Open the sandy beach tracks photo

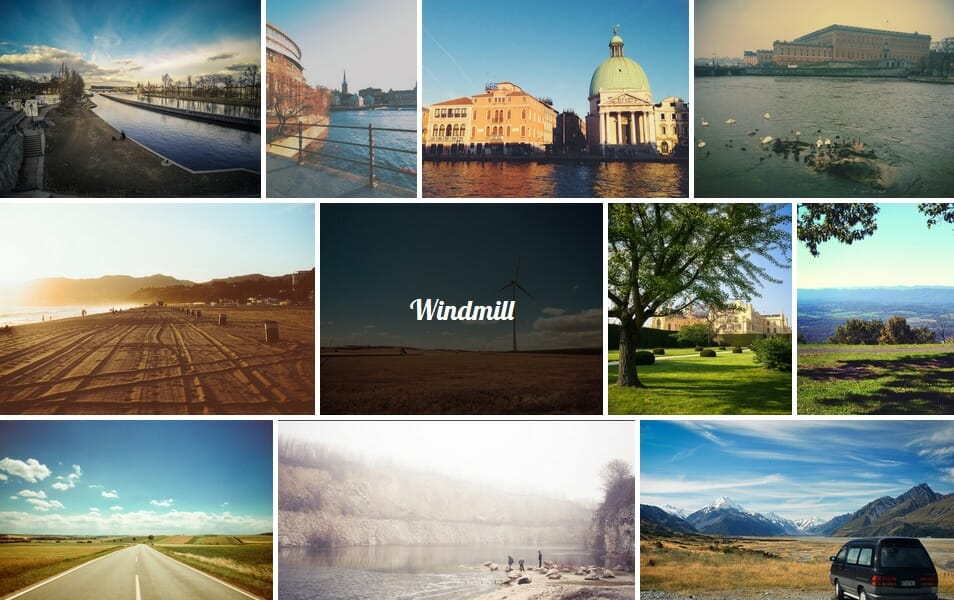pyautogui.click(x=157, y=309)
